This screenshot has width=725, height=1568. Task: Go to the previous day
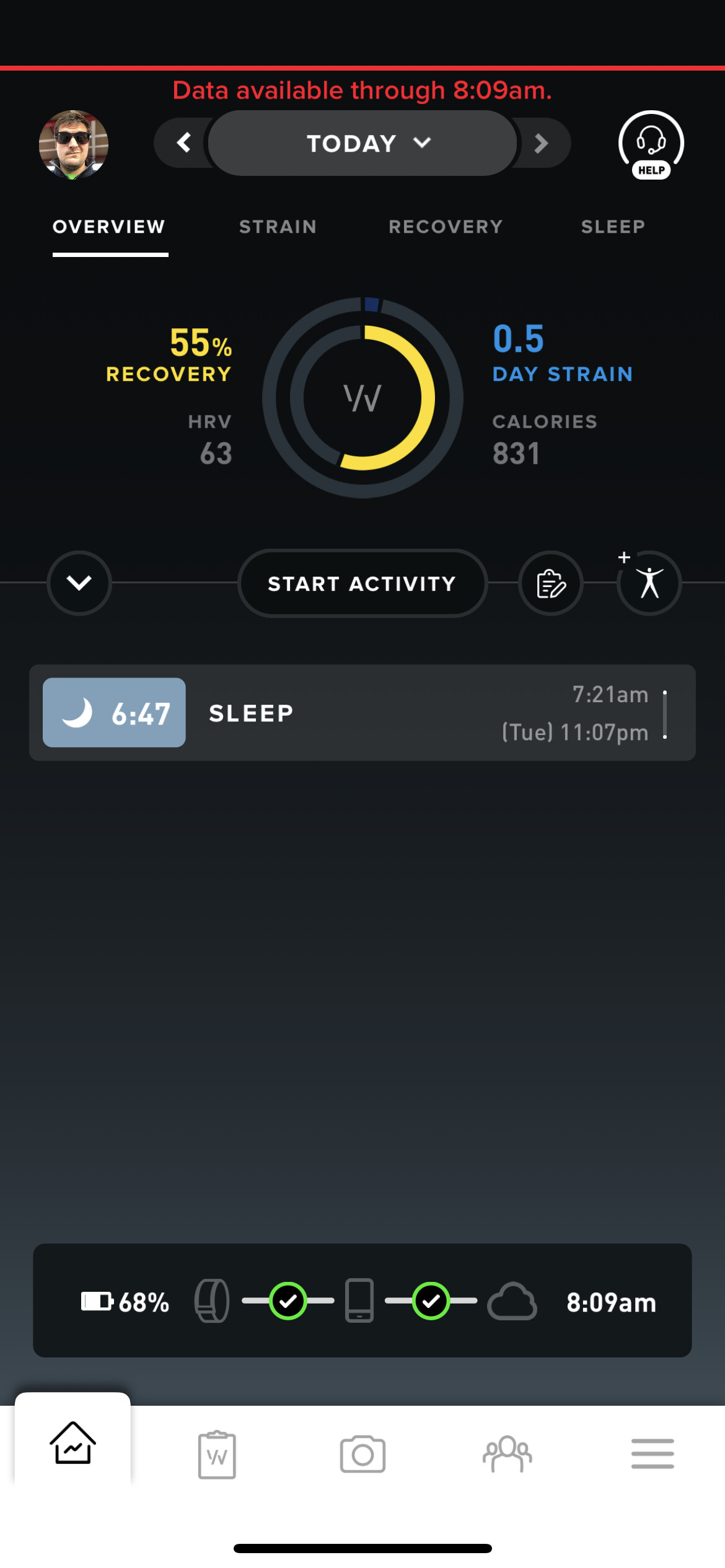coord(183,143)
